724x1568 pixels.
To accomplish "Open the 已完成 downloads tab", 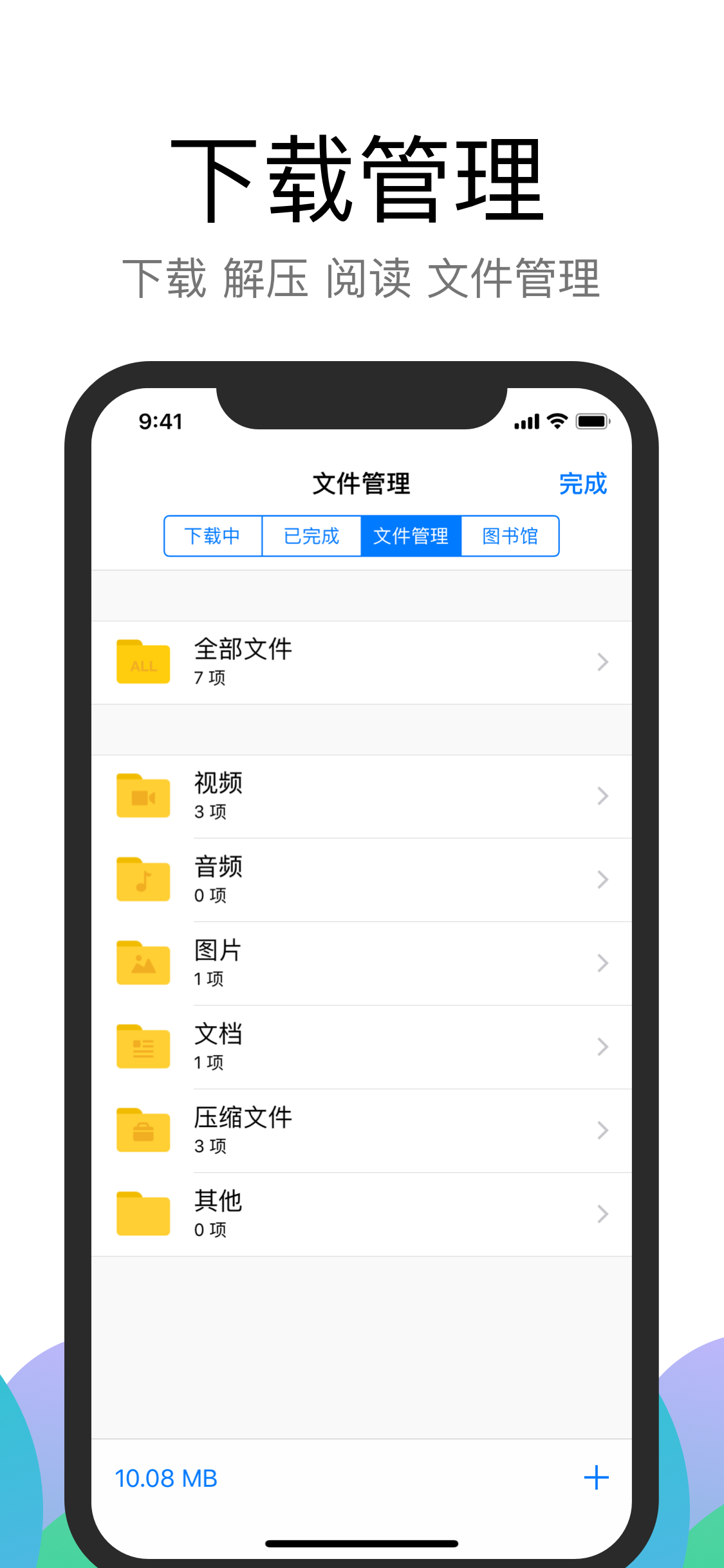I will point(311,536).
